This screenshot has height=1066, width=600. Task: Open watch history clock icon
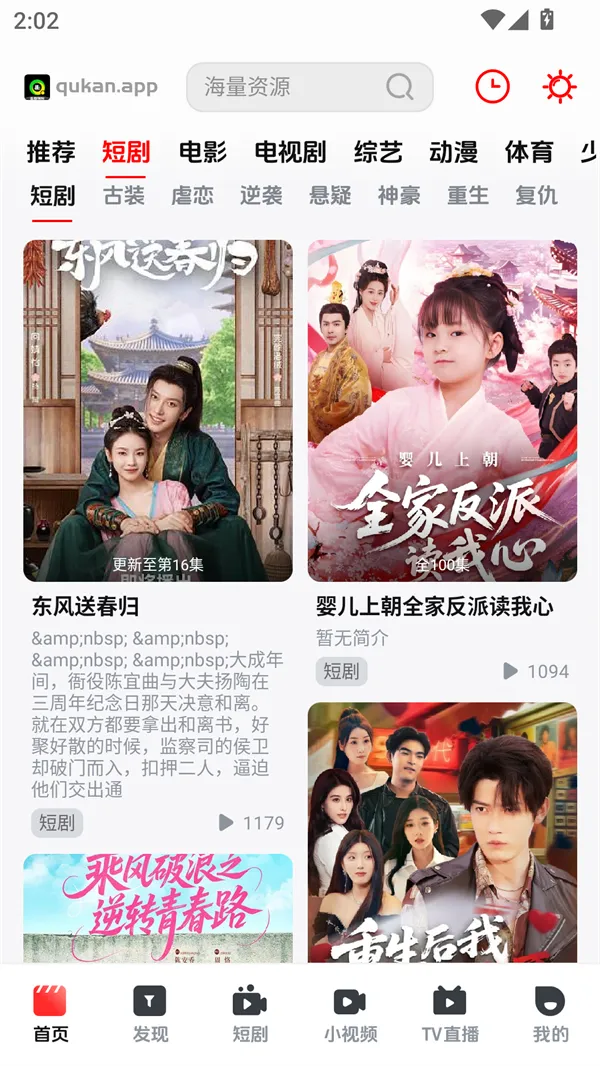click(x=492, y=87)
